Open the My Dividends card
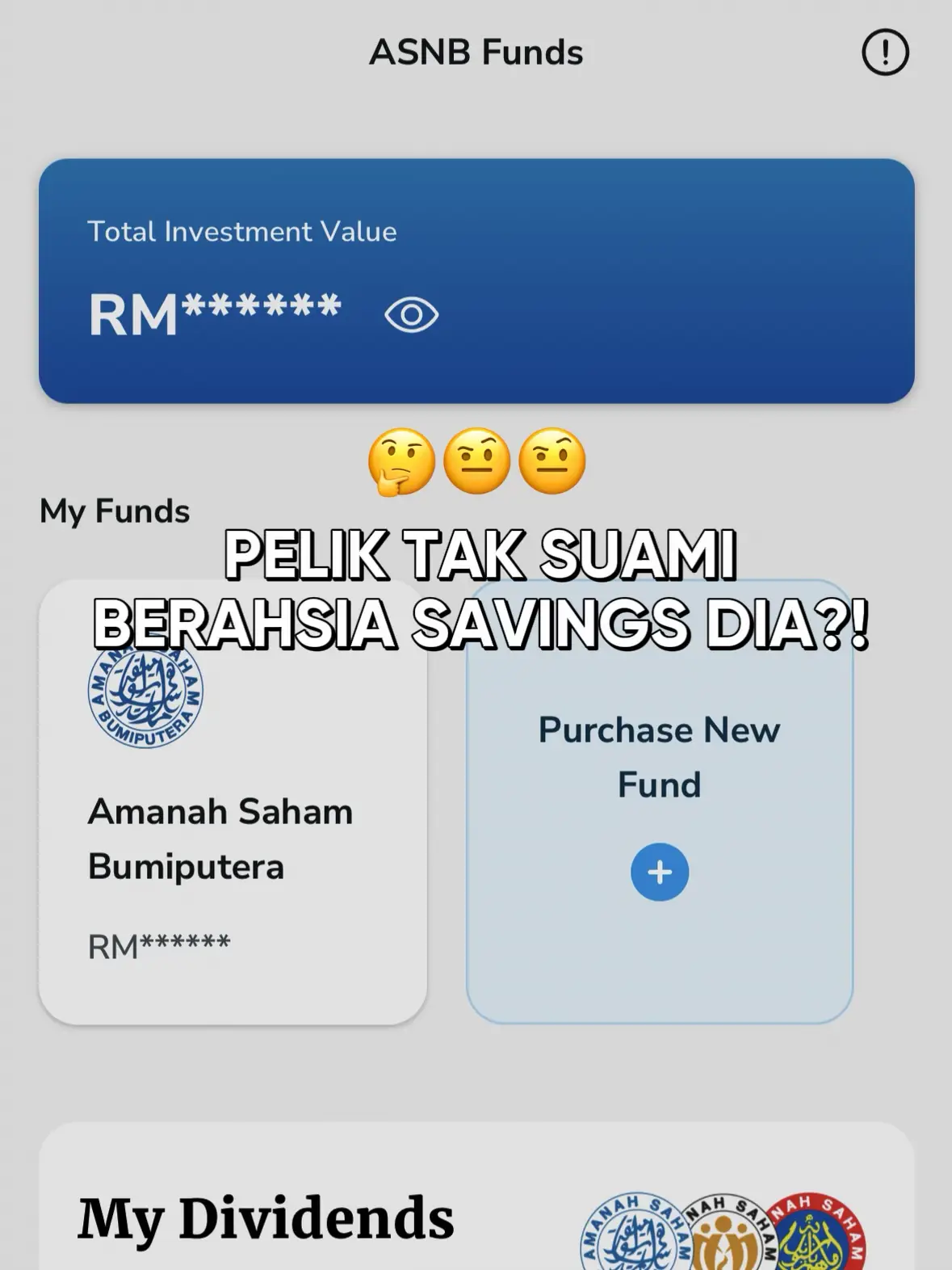Viewport: 952px width, 1270px height. pos(476,1204)
